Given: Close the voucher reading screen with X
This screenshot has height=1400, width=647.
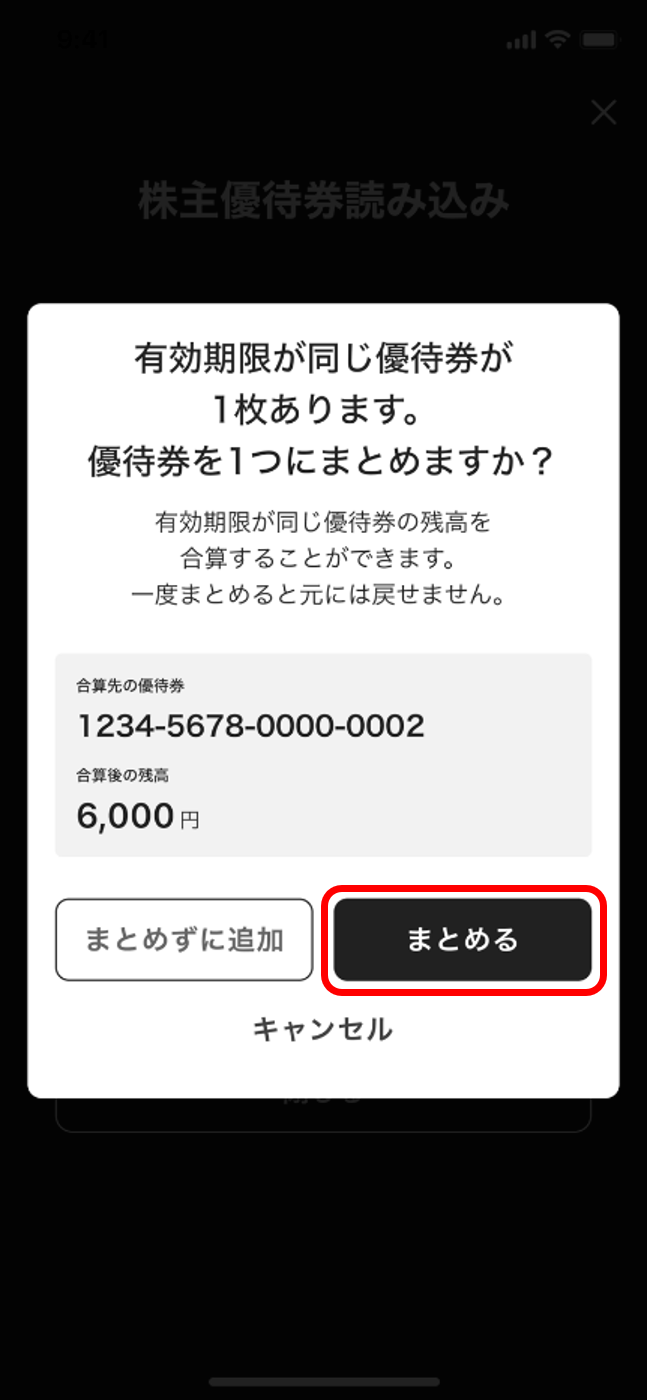Looking at the screenshot, I should pos(603,113).
